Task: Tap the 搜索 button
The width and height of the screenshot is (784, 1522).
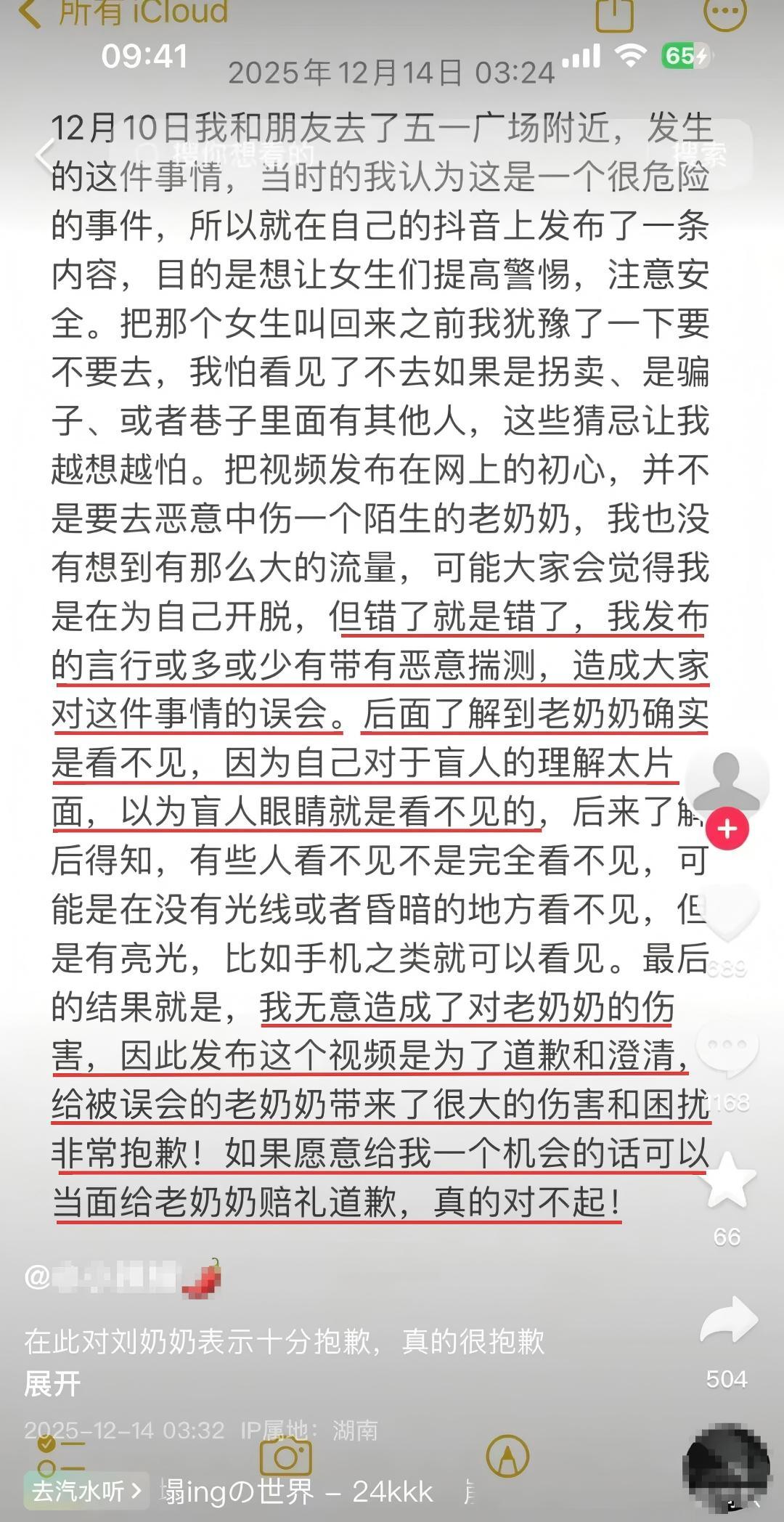Action: pyautogui.click(x=698, y=154)
